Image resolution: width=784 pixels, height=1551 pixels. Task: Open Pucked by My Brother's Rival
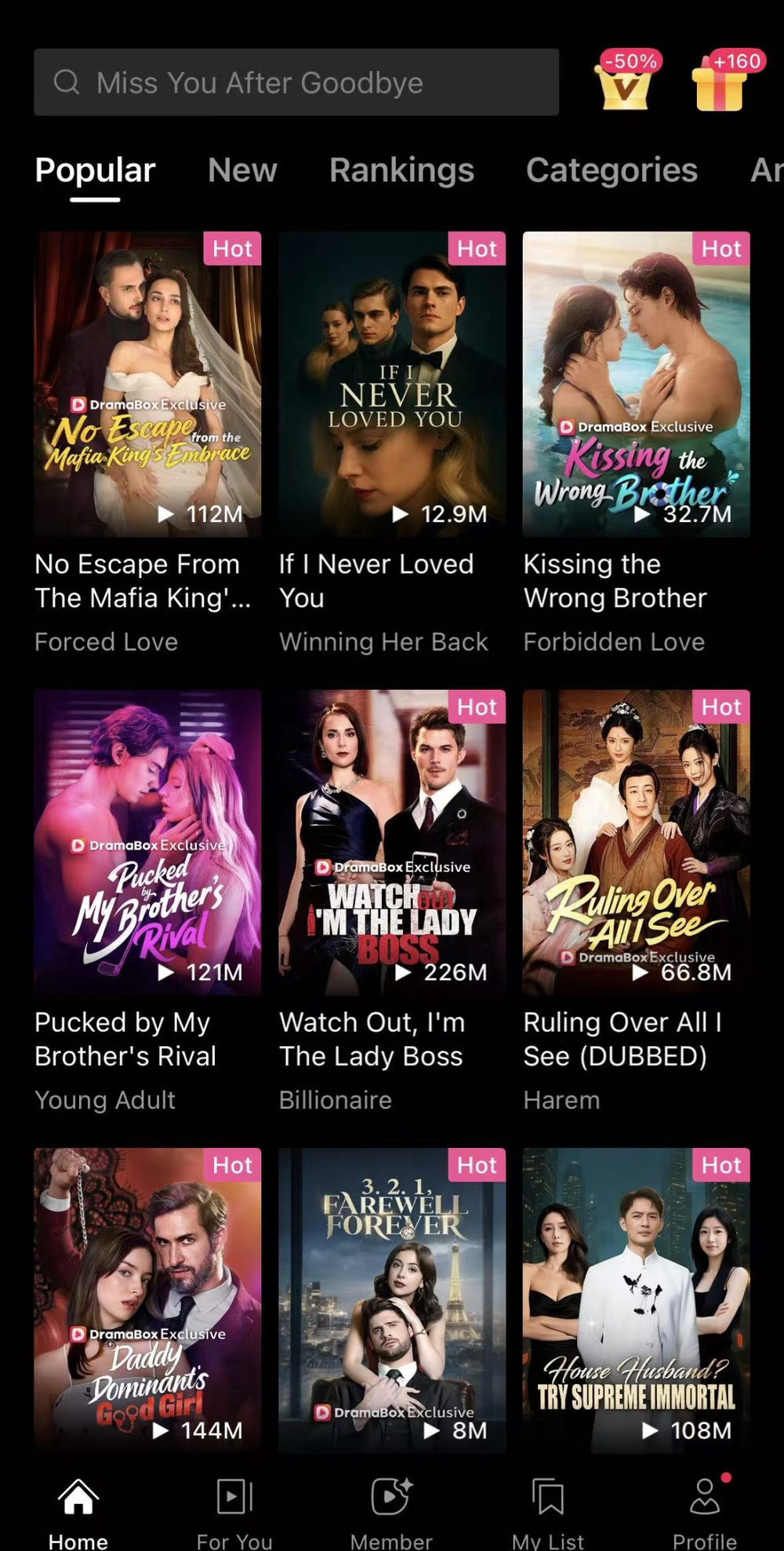147,842
